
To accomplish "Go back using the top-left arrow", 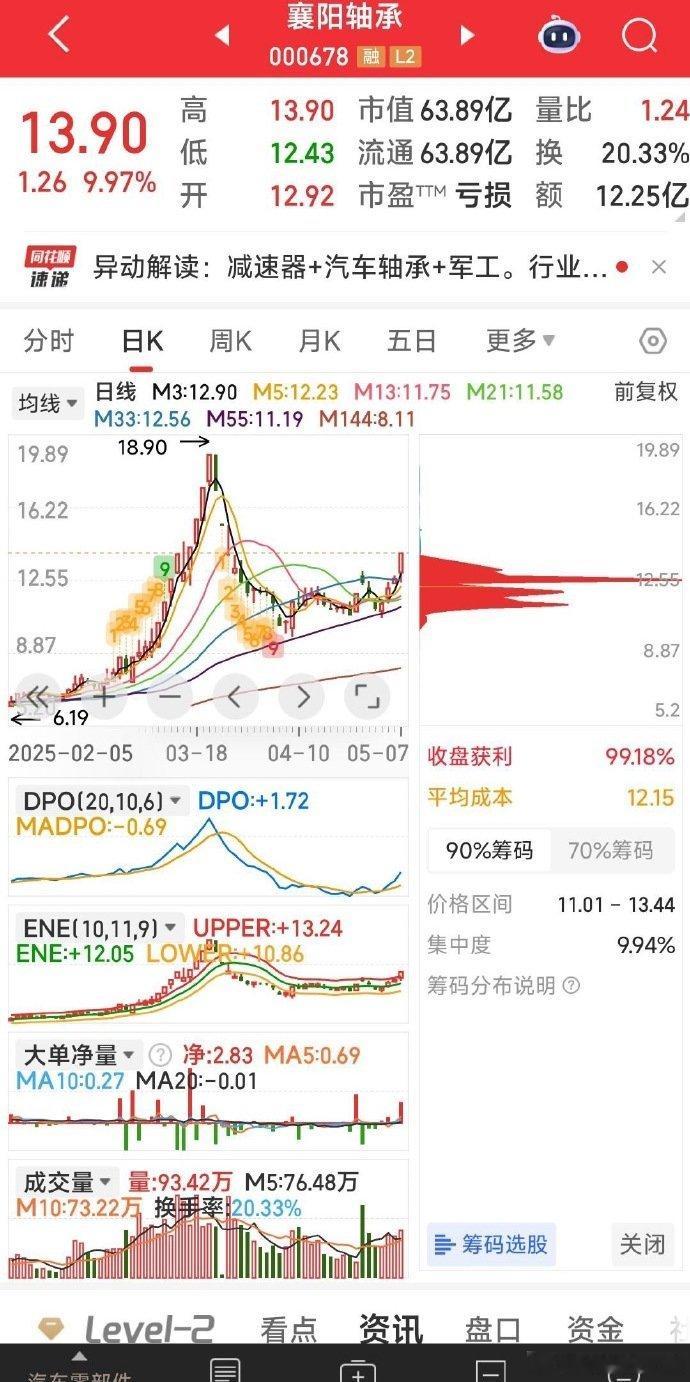I will (59, 35).
